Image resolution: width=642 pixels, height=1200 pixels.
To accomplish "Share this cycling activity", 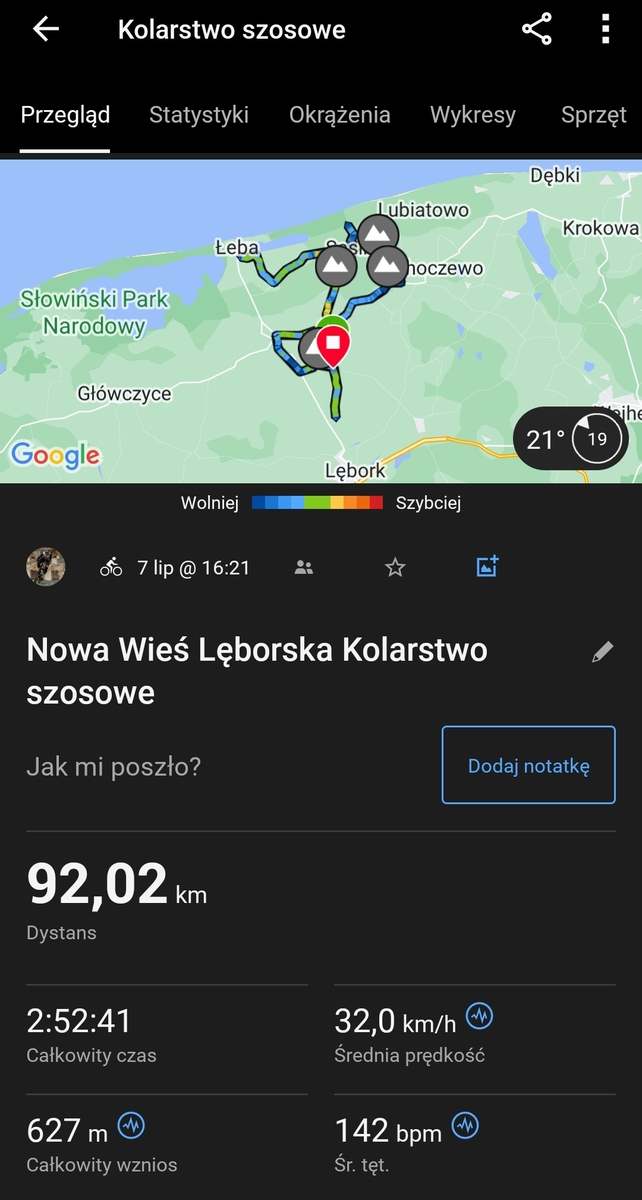I will (537, 29).
